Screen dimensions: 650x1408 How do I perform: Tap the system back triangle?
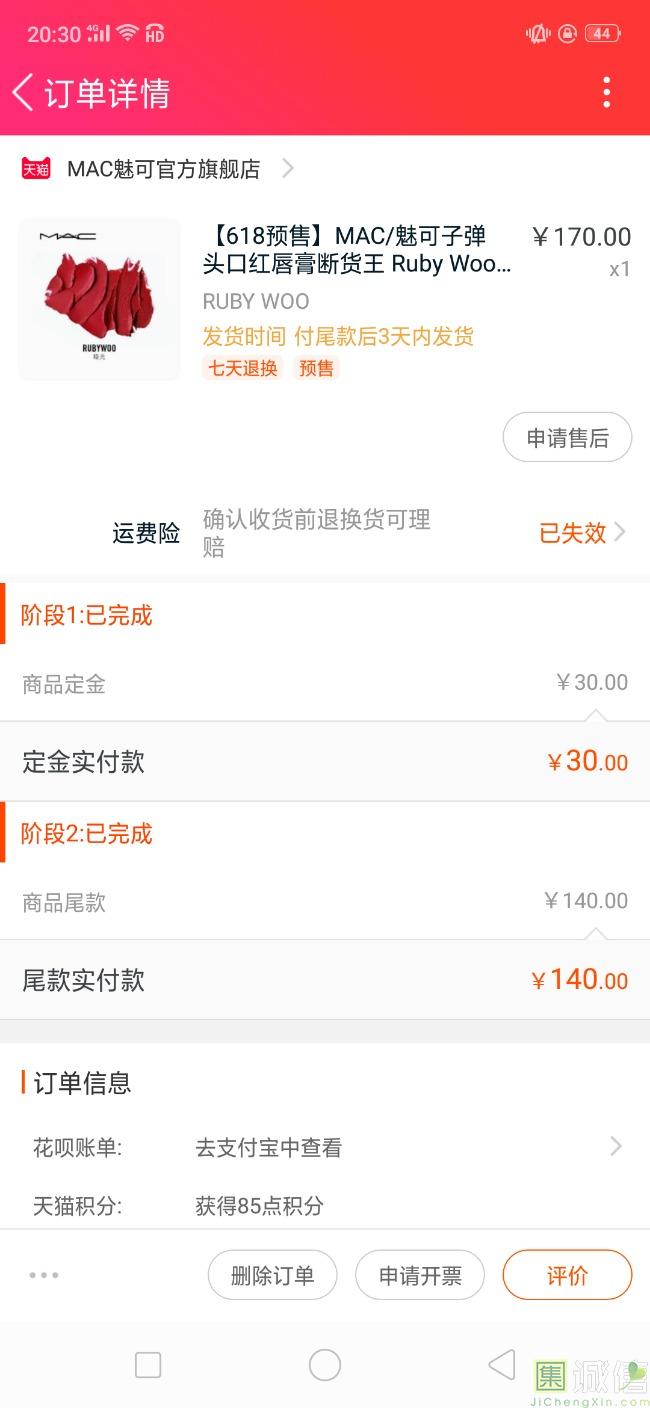502,1364
